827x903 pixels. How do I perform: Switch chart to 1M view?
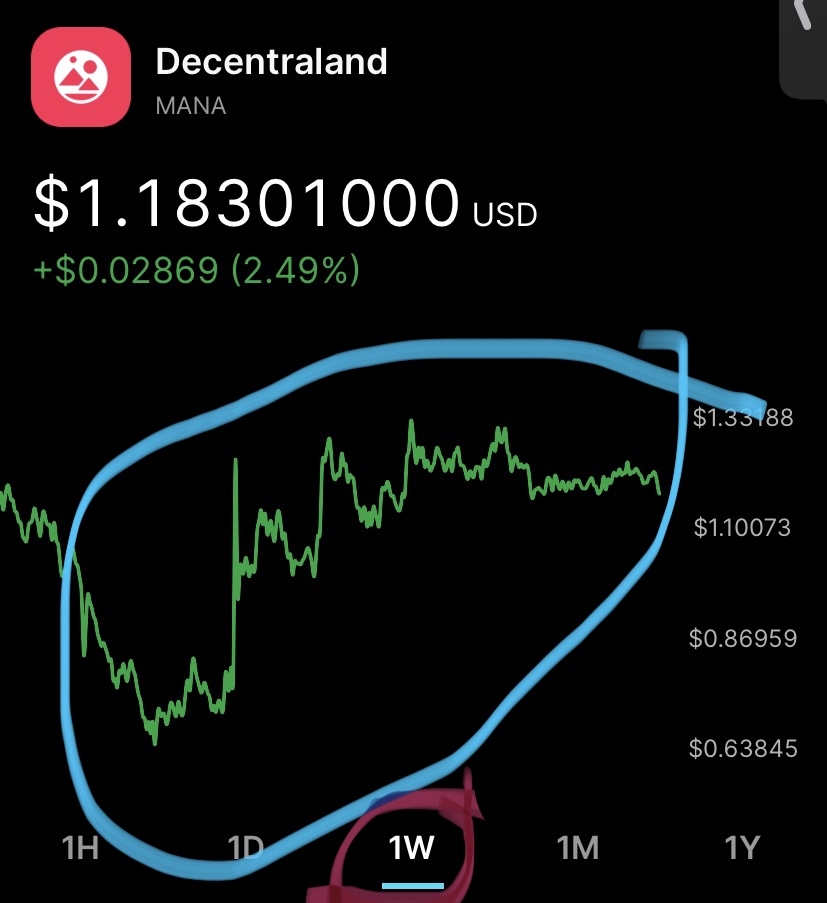pyautogui.click(x=577, y=849)
